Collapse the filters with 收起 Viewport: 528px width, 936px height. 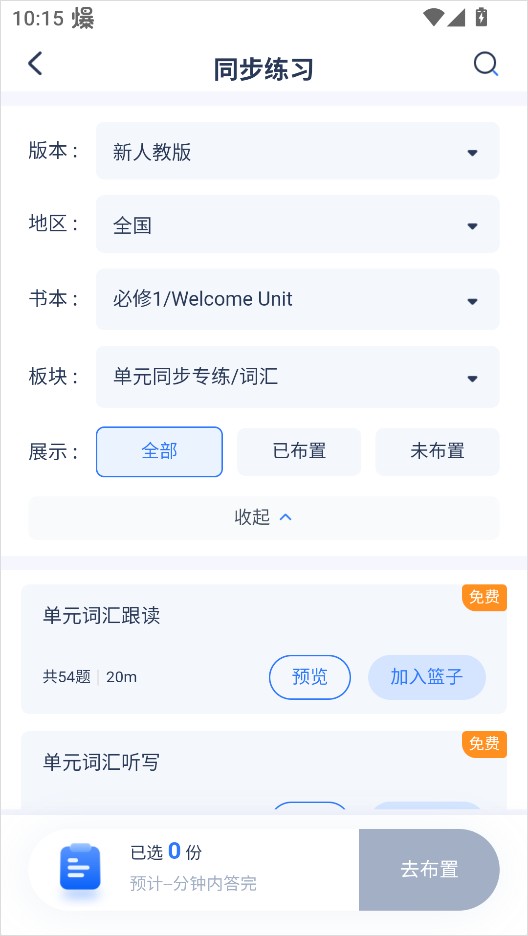pos(264,518)
